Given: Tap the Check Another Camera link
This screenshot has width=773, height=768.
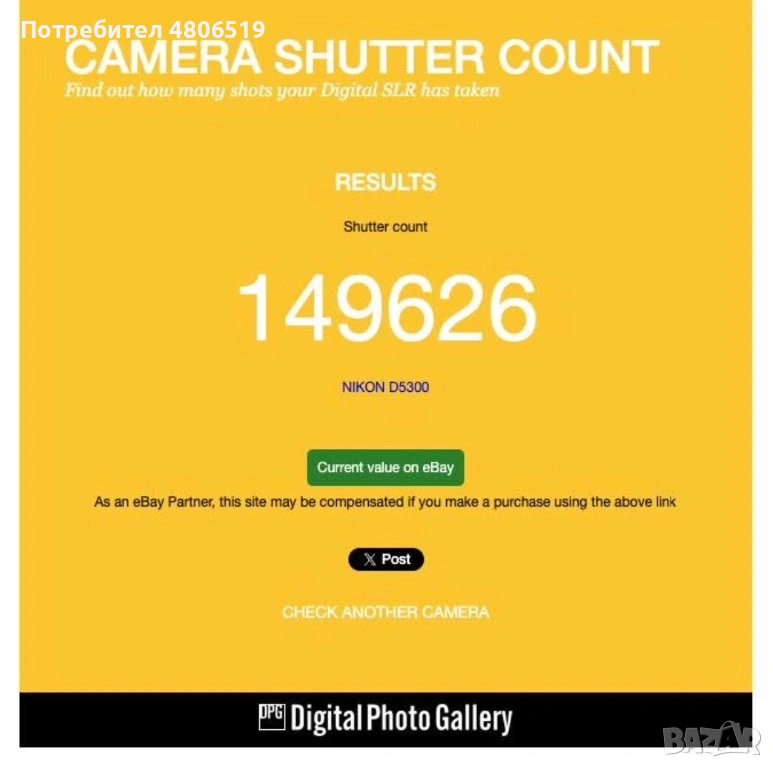Looking at the screenshot, I should [x=385, y=612].
